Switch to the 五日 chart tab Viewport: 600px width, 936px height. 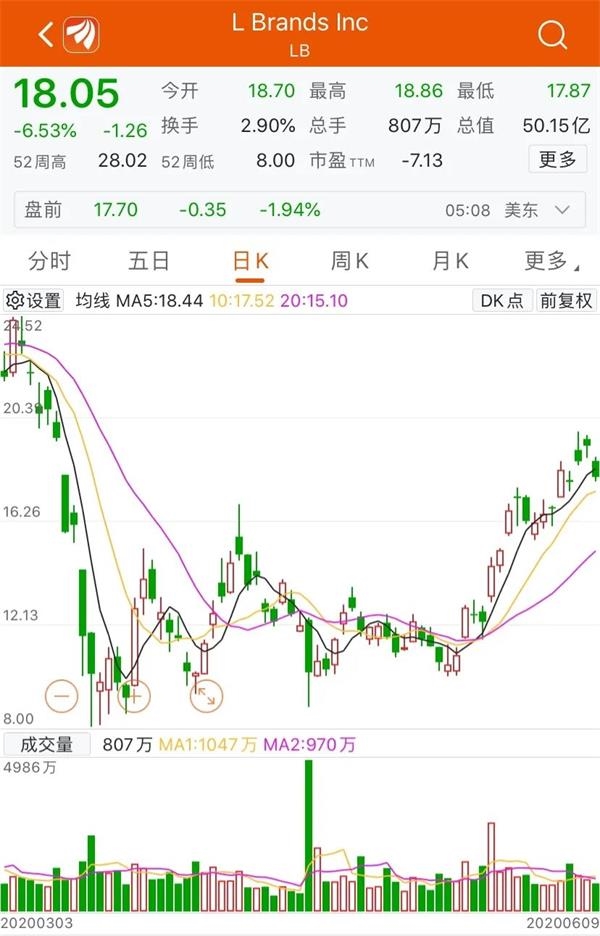coord(150,262)
